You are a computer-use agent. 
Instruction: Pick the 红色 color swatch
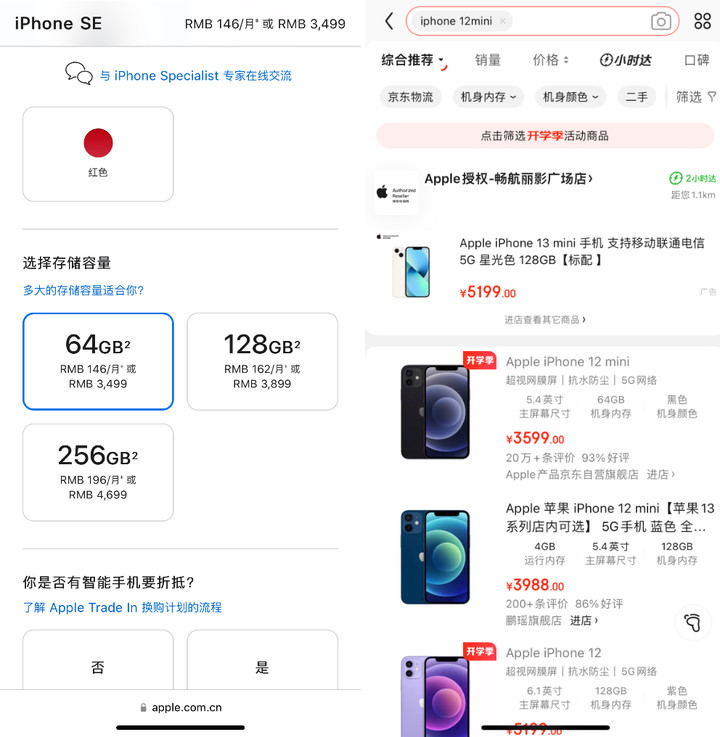point(98,153)
